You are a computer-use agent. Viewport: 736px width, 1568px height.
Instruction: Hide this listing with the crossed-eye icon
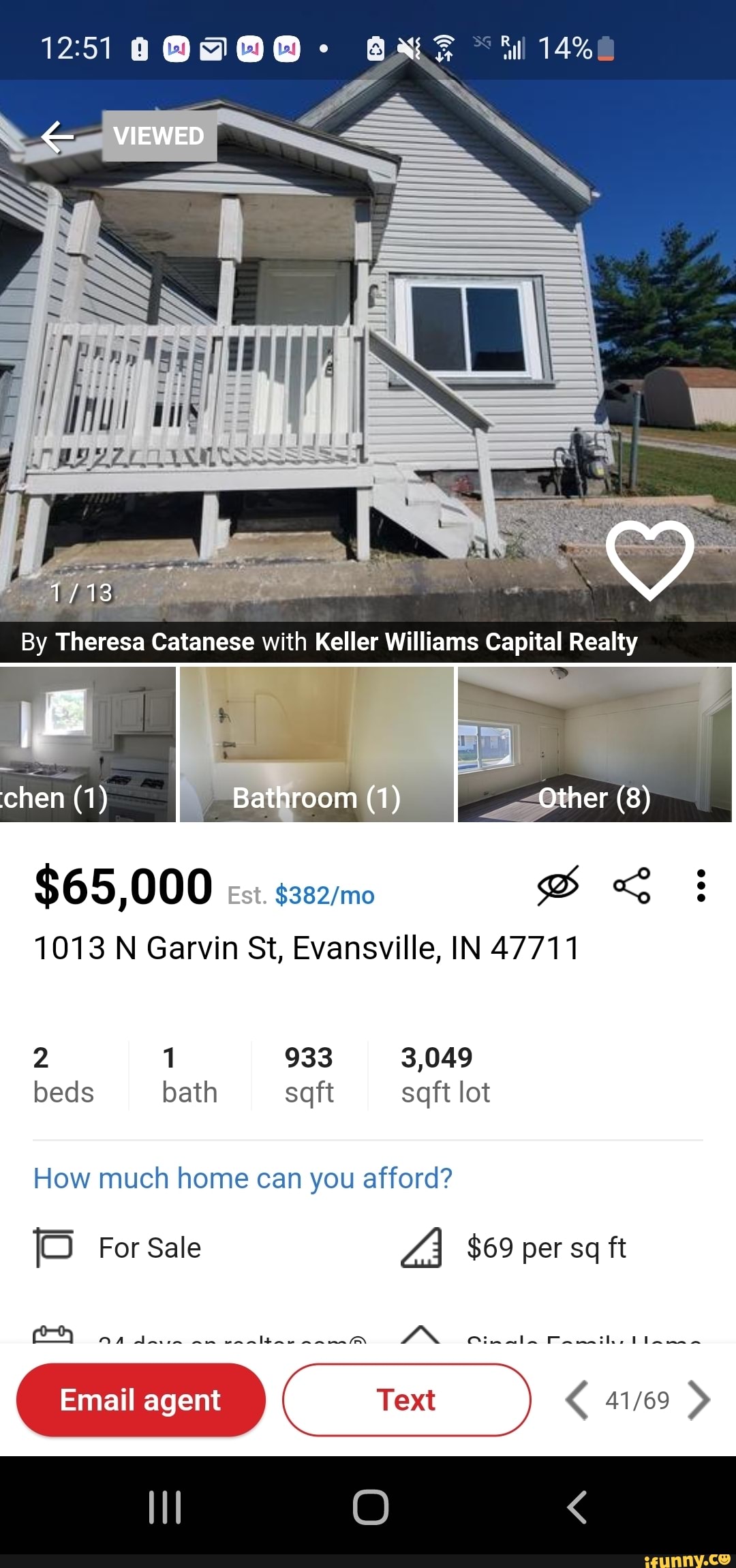pos(558,886)
